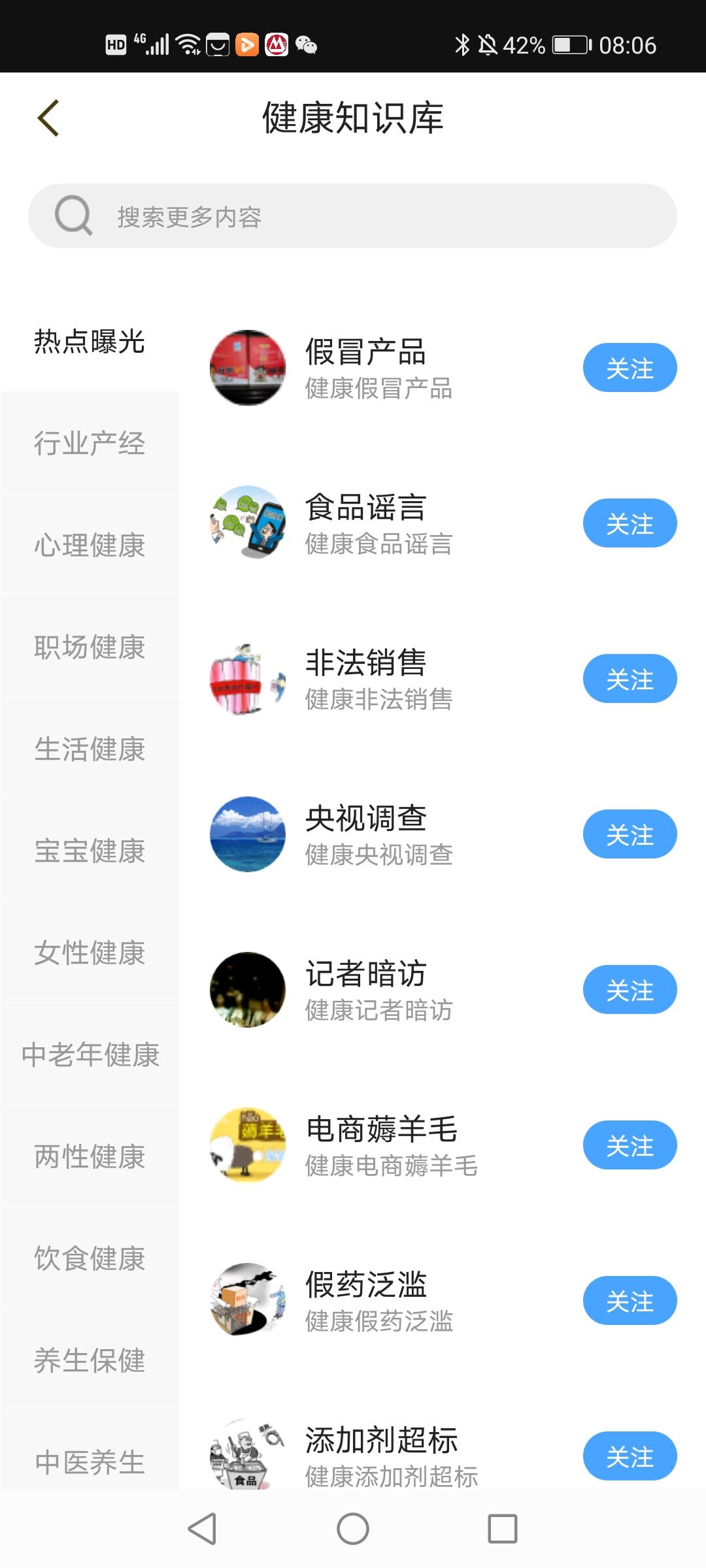Click the 电商薅羊毛 channel avatar
Viewport: 706px width, 1568px height.
click(247, 1145)
